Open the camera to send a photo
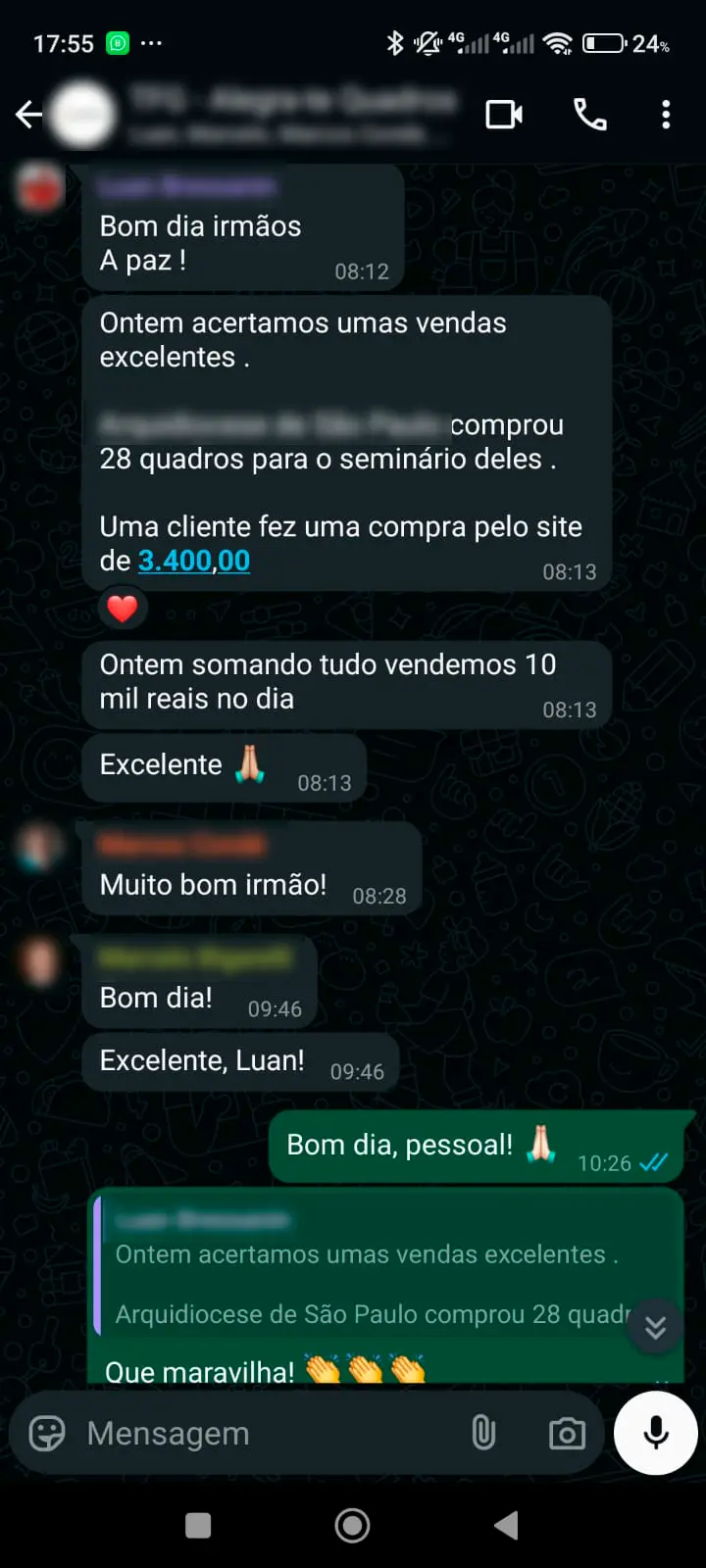706x1568 pixels. pos(567,1433)
